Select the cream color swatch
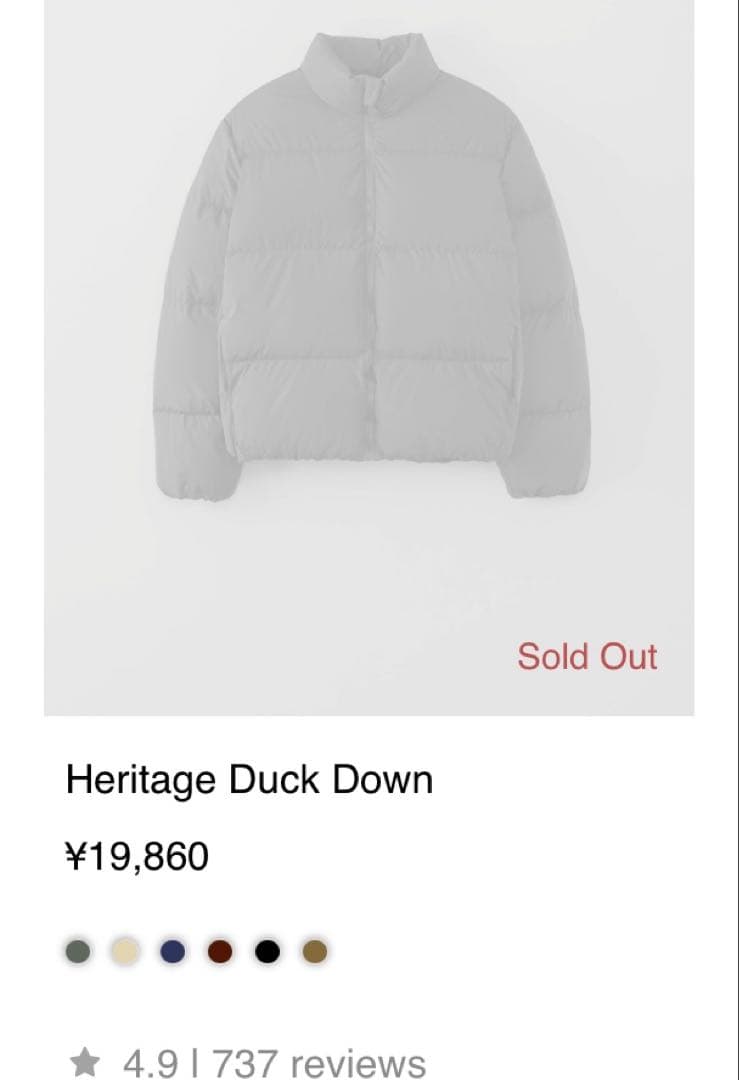 (x=125, y=951)
